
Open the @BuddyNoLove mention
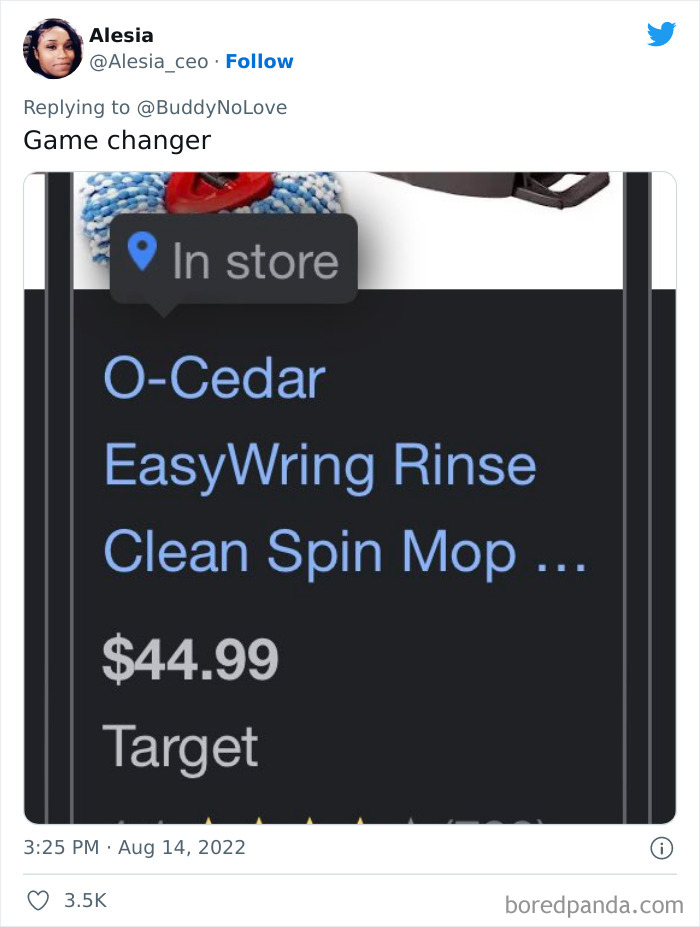click(x=212, y=107)
